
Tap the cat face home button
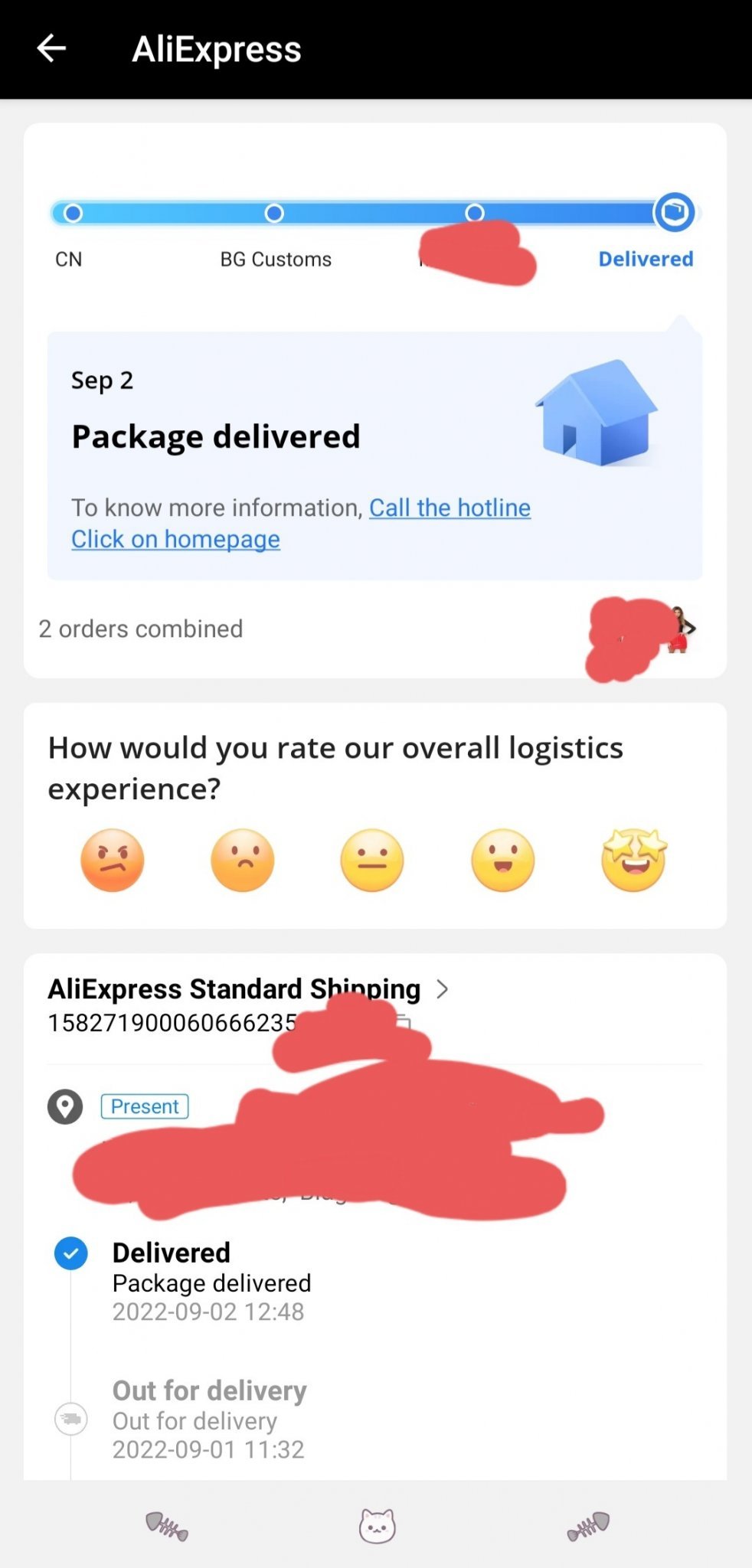377,1526
